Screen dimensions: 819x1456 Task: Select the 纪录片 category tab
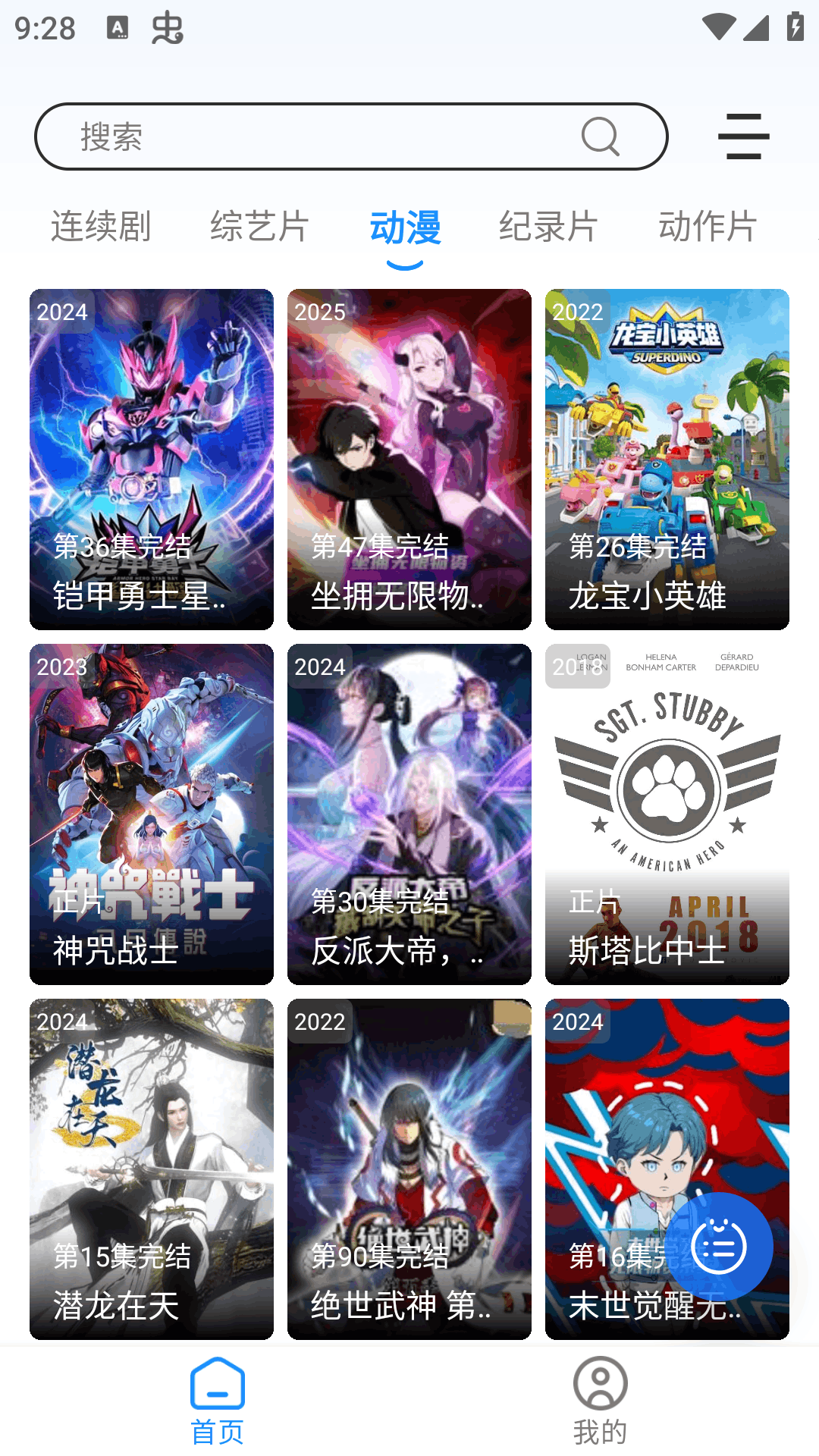pyautogui.click(x=548, y=226)
